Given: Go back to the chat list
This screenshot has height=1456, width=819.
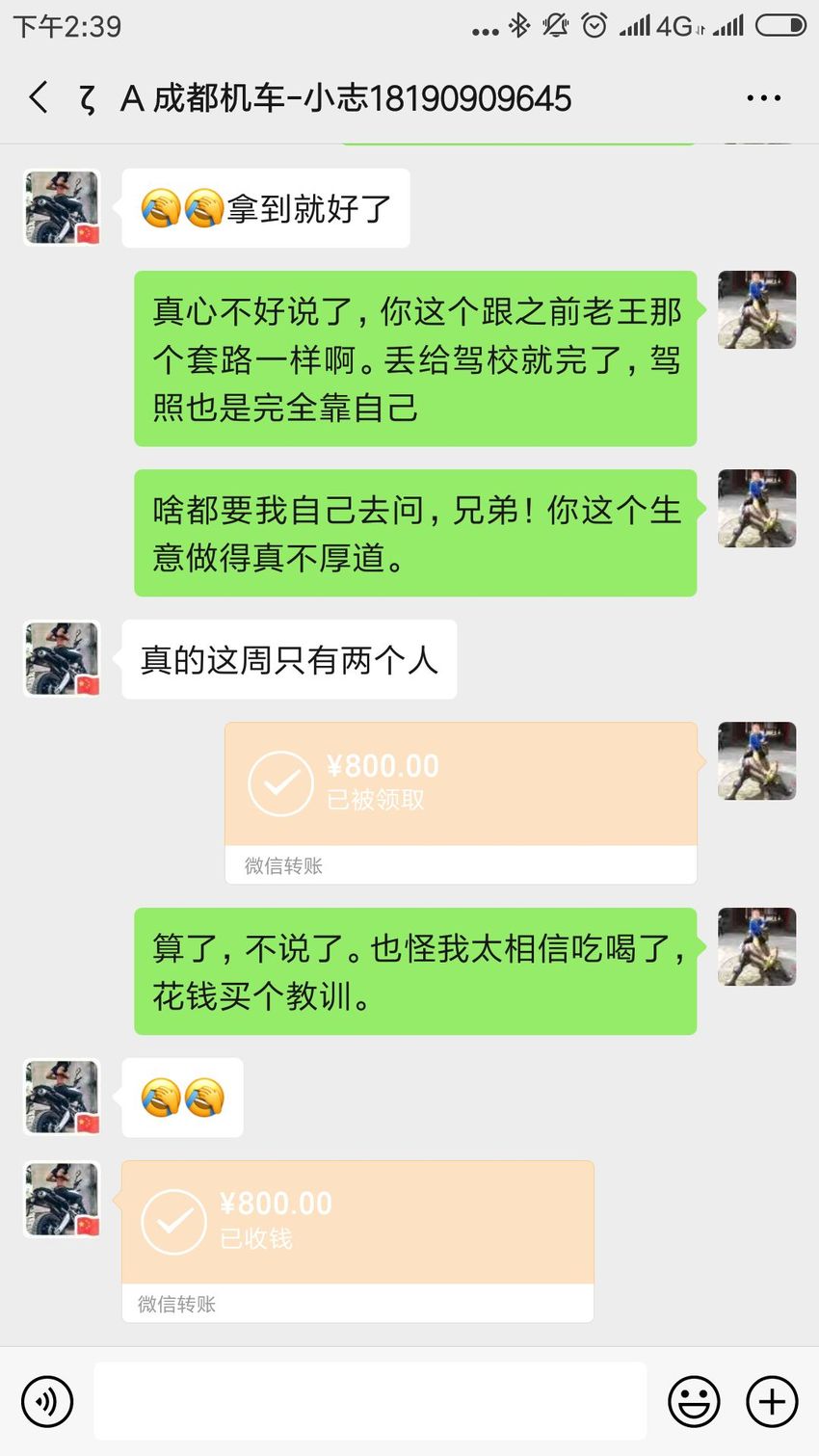Looking at the screenshot, I should (x=39, y=97).
